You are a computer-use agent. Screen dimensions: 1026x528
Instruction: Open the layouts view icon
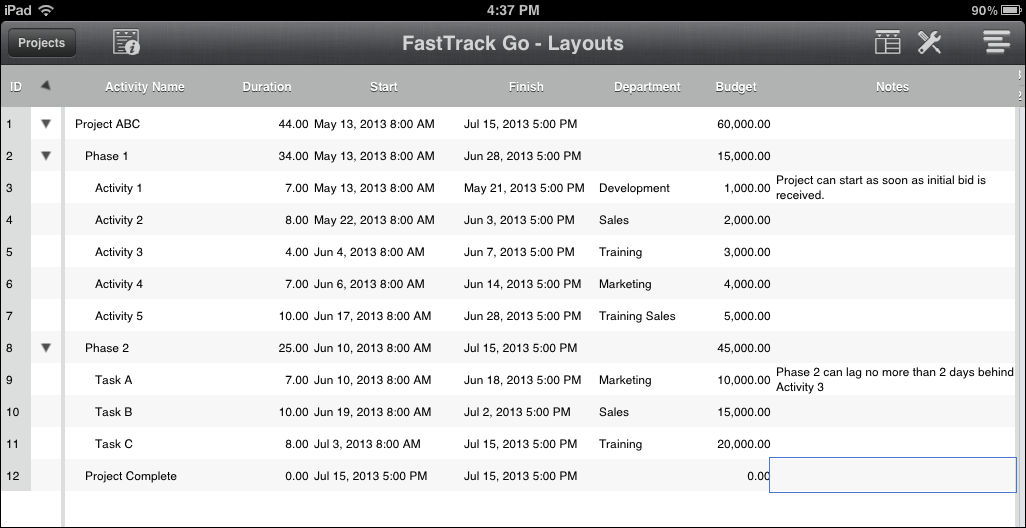pyautogui.click(x=887, y=43)
